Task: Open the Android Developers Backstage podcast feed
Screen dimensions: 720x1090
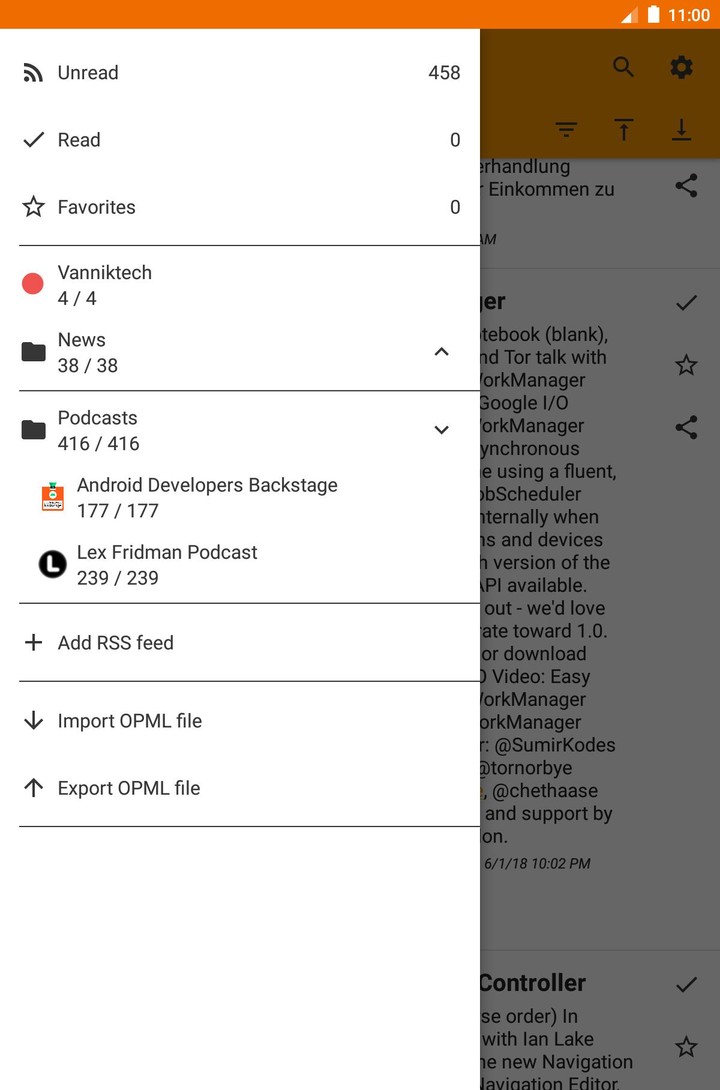Action: tap(207, 497)
